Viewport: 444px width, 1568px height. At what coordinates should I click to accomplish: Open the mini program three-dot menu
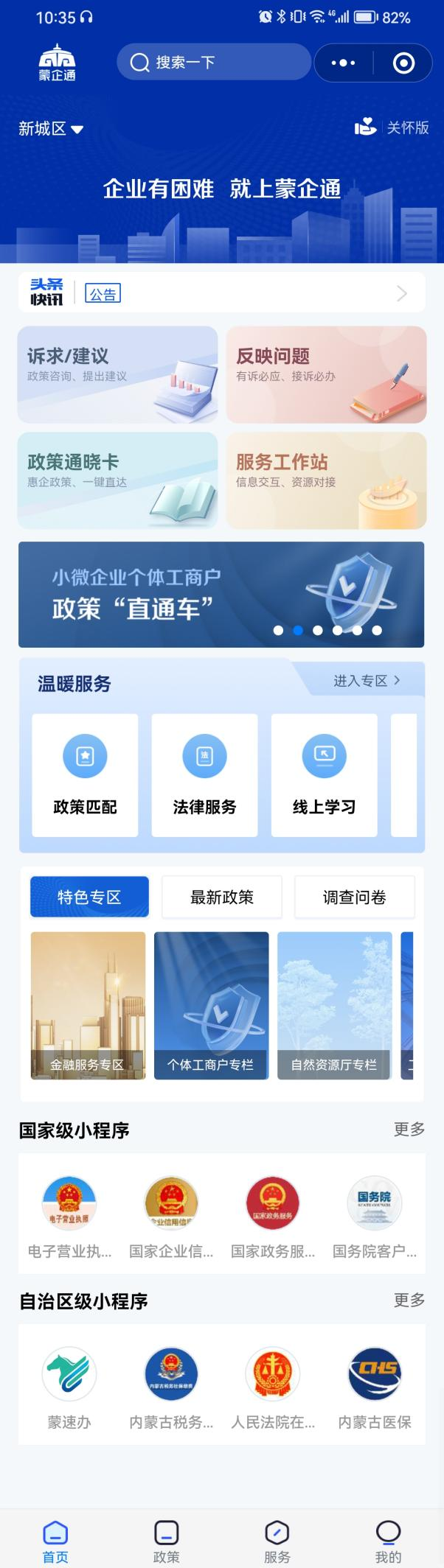point(343,63)
